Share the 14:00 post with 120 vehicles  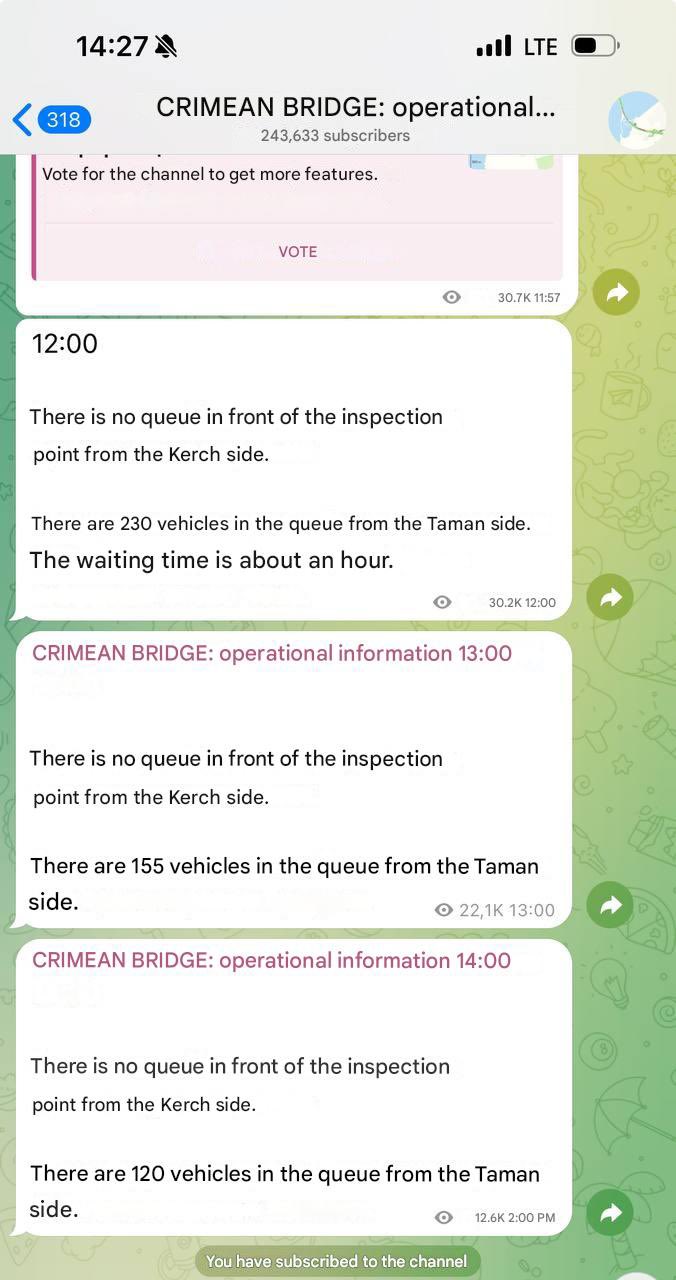610,1213
